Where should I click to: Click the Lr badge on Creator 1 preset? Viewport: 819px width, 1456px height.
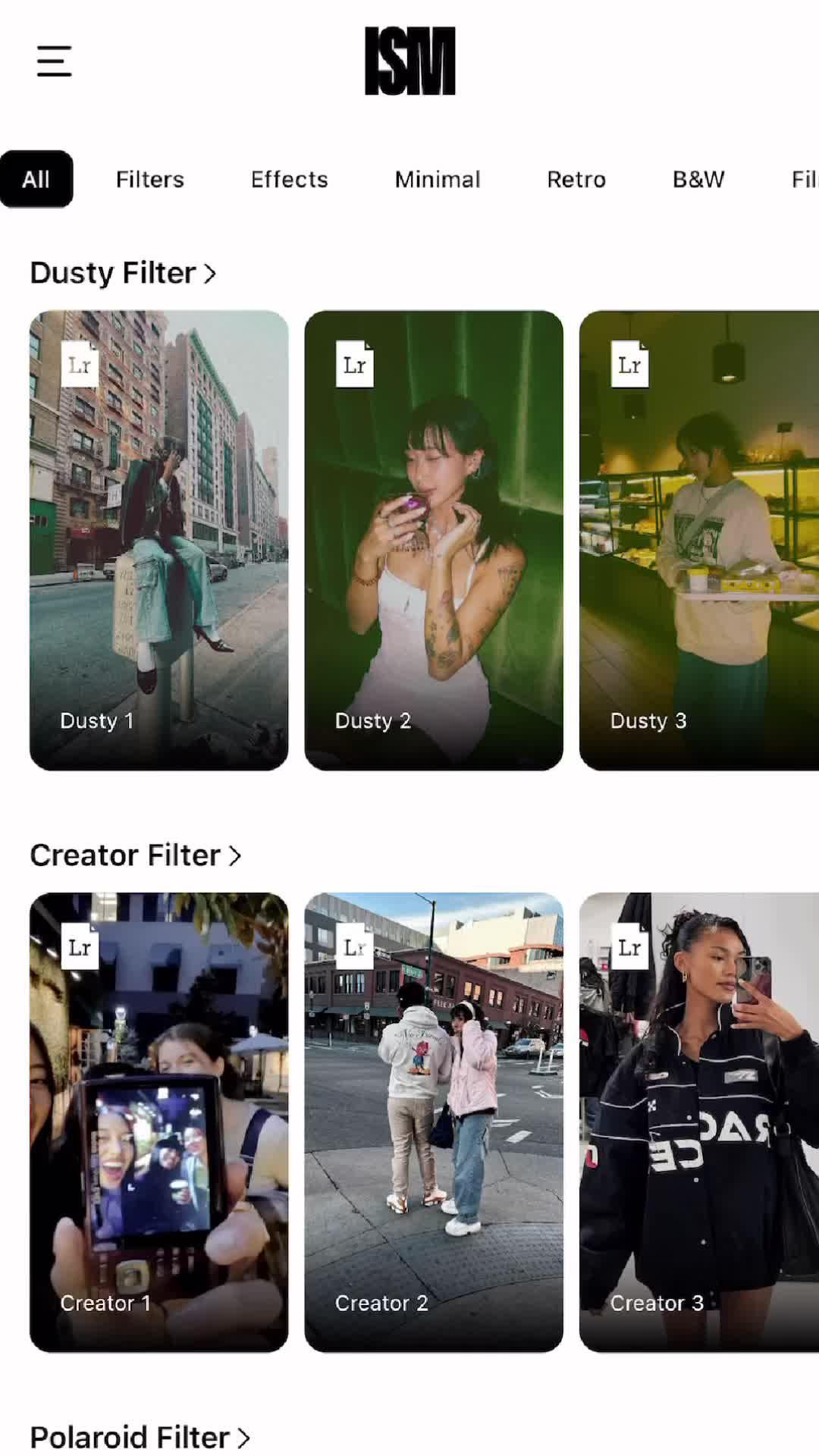click(78, 947)
